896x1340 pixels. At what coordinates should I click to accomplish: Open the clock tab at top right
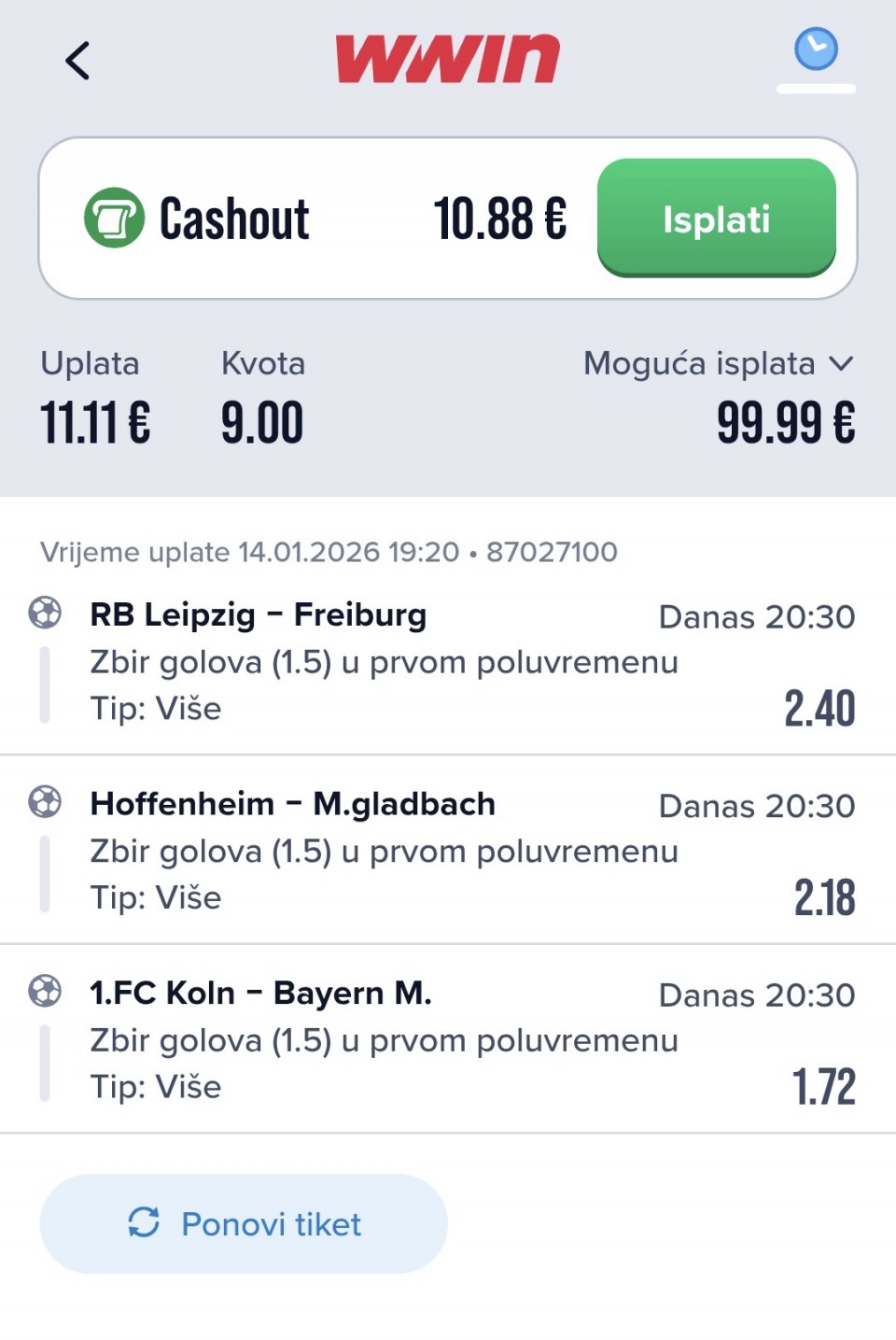click(x=816, y=50)
